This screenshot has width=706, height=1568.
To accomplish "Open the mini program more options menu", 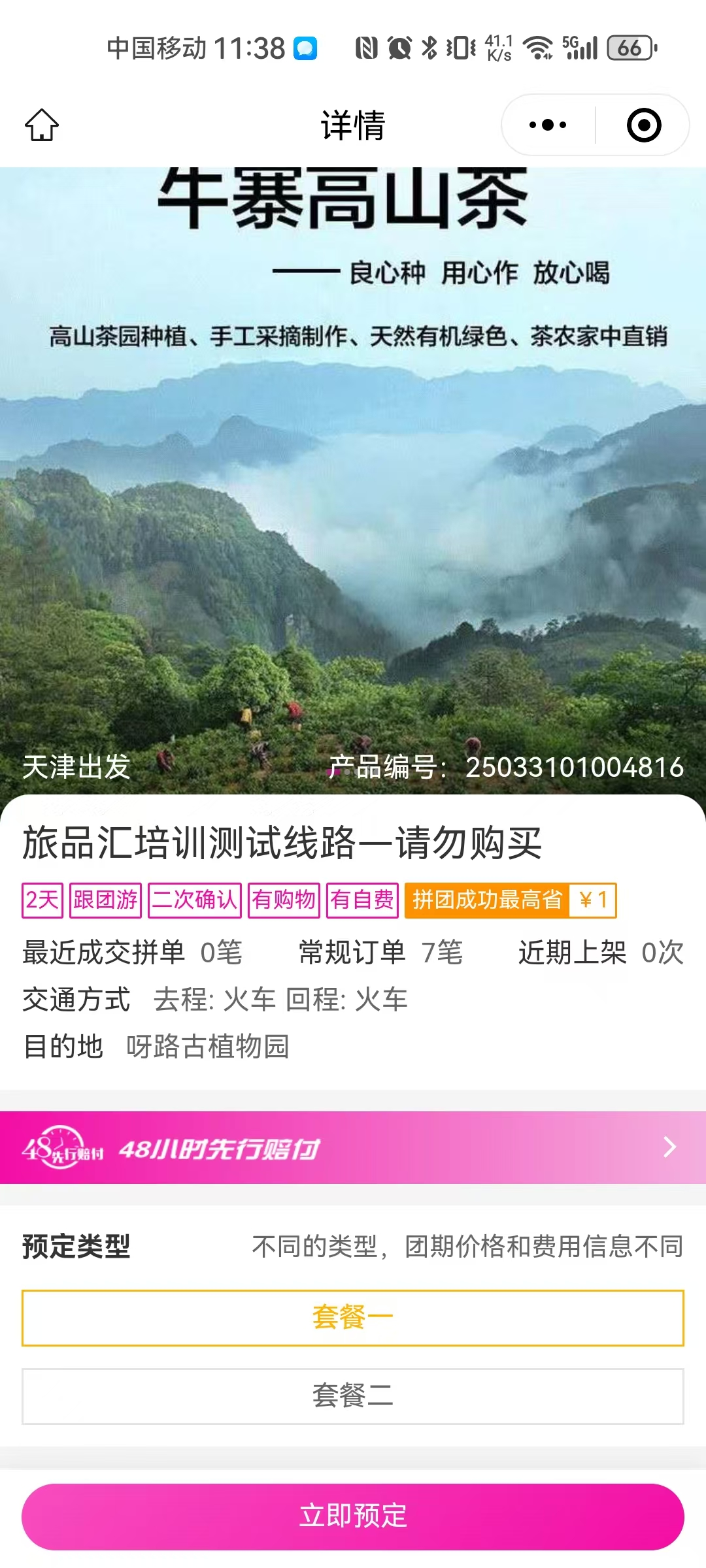I will click(548, 125).
